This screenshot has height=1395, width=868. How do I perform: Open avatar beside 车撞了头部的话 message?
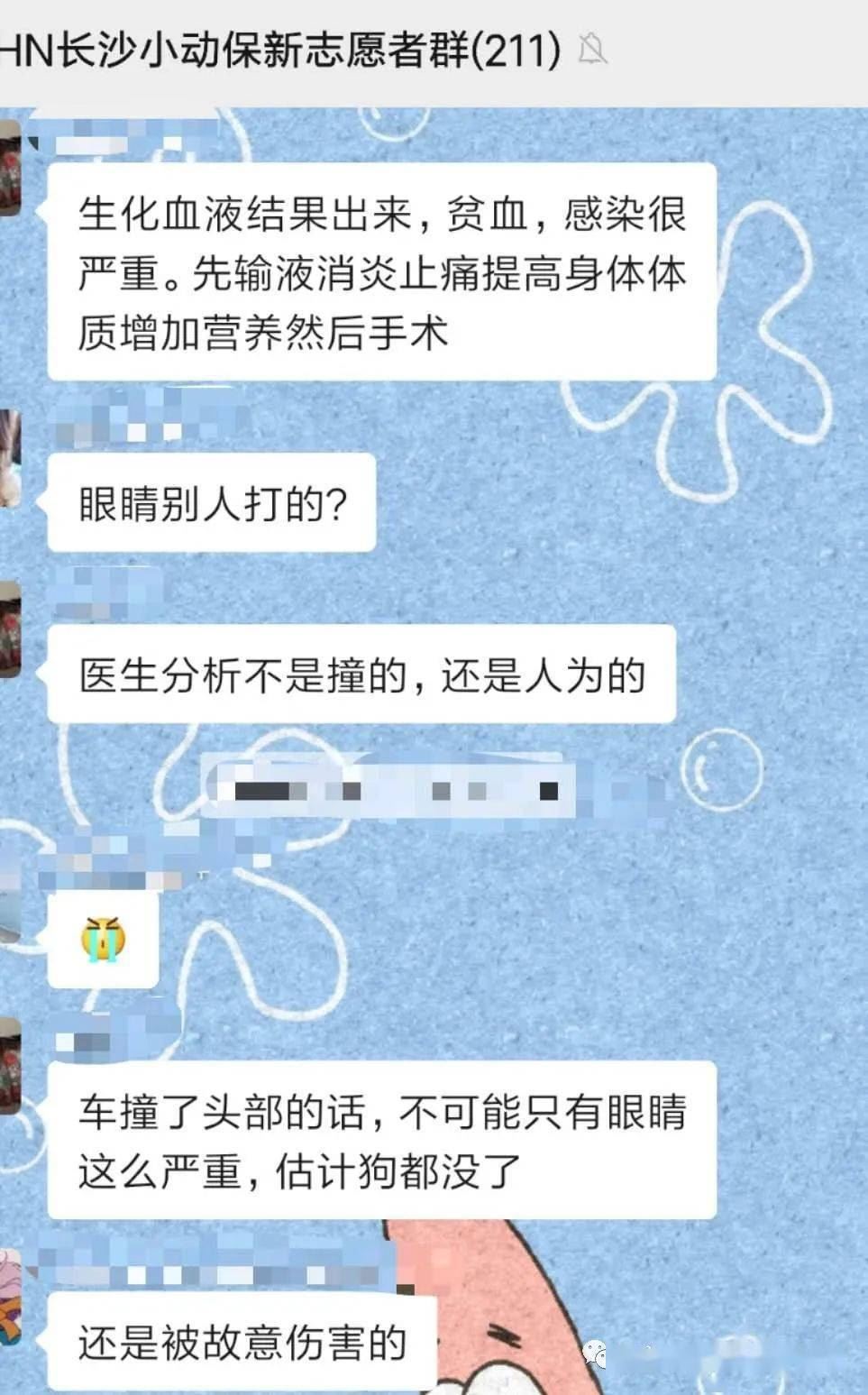point(9,1065)
